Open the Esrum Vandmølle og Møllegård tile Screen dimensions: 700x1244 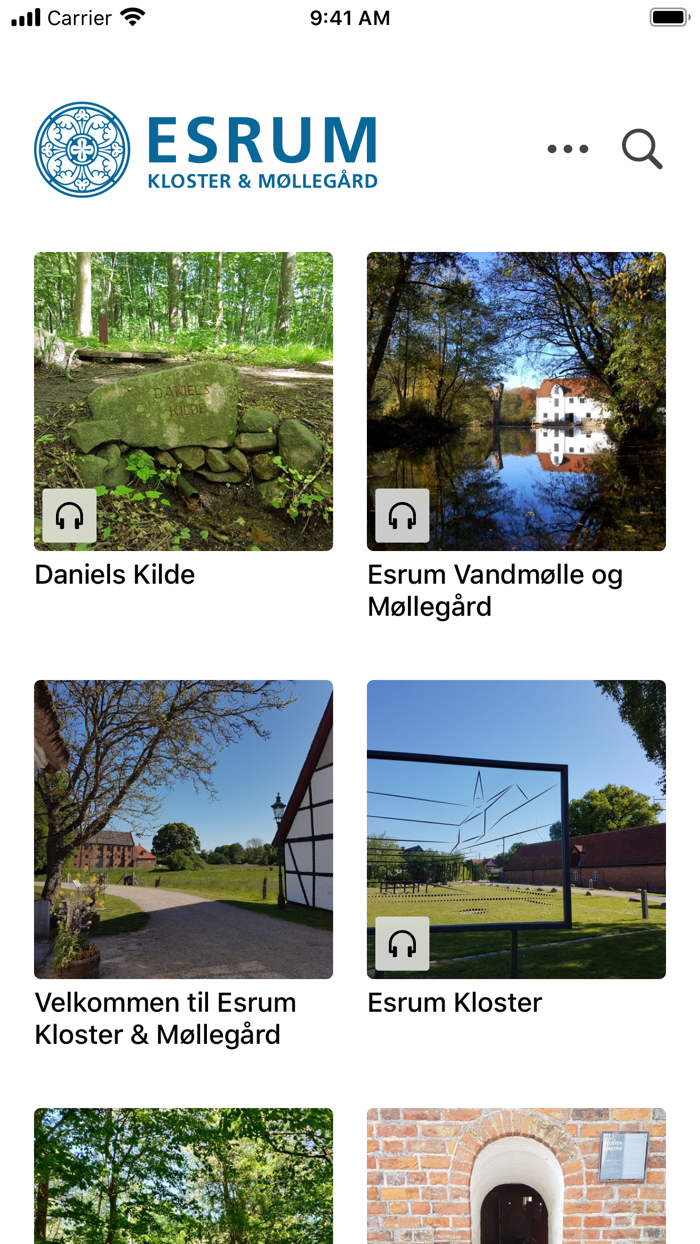516,402
